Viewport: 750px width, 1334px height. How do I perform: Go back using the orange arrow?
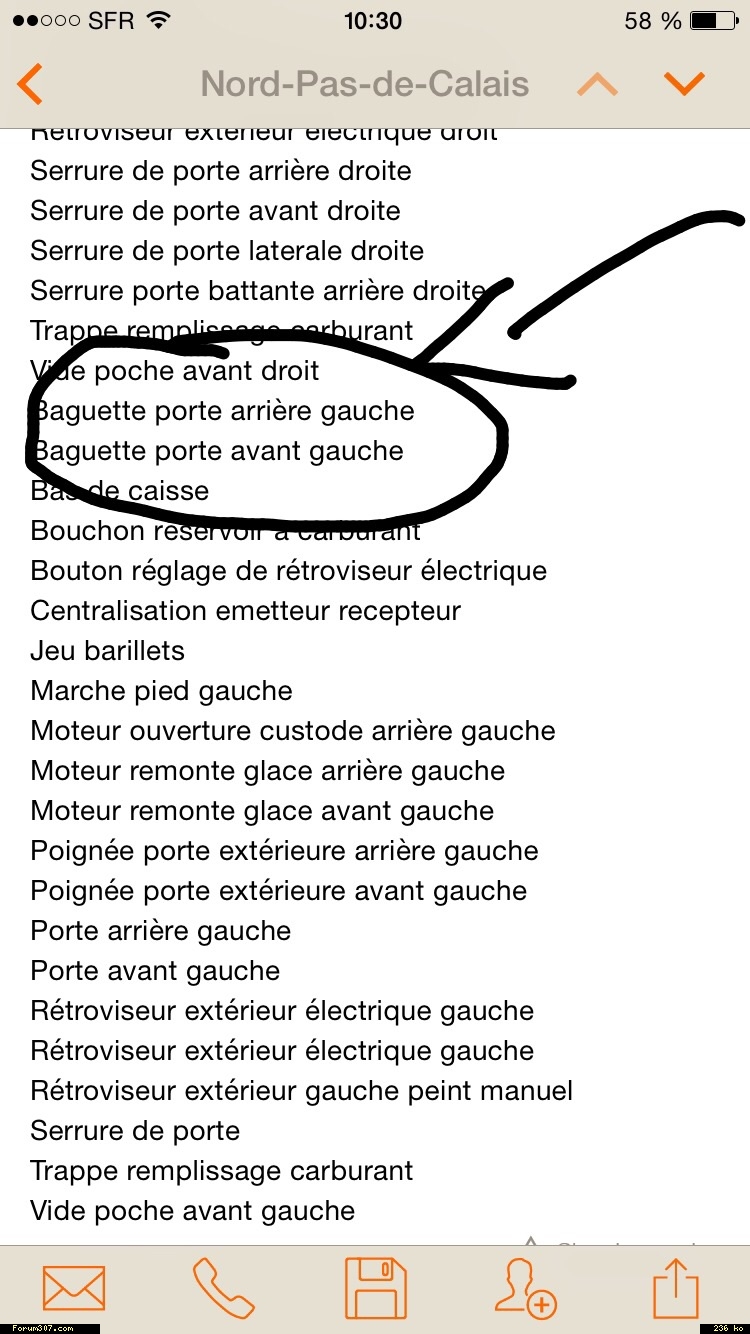tap(31, 84)
